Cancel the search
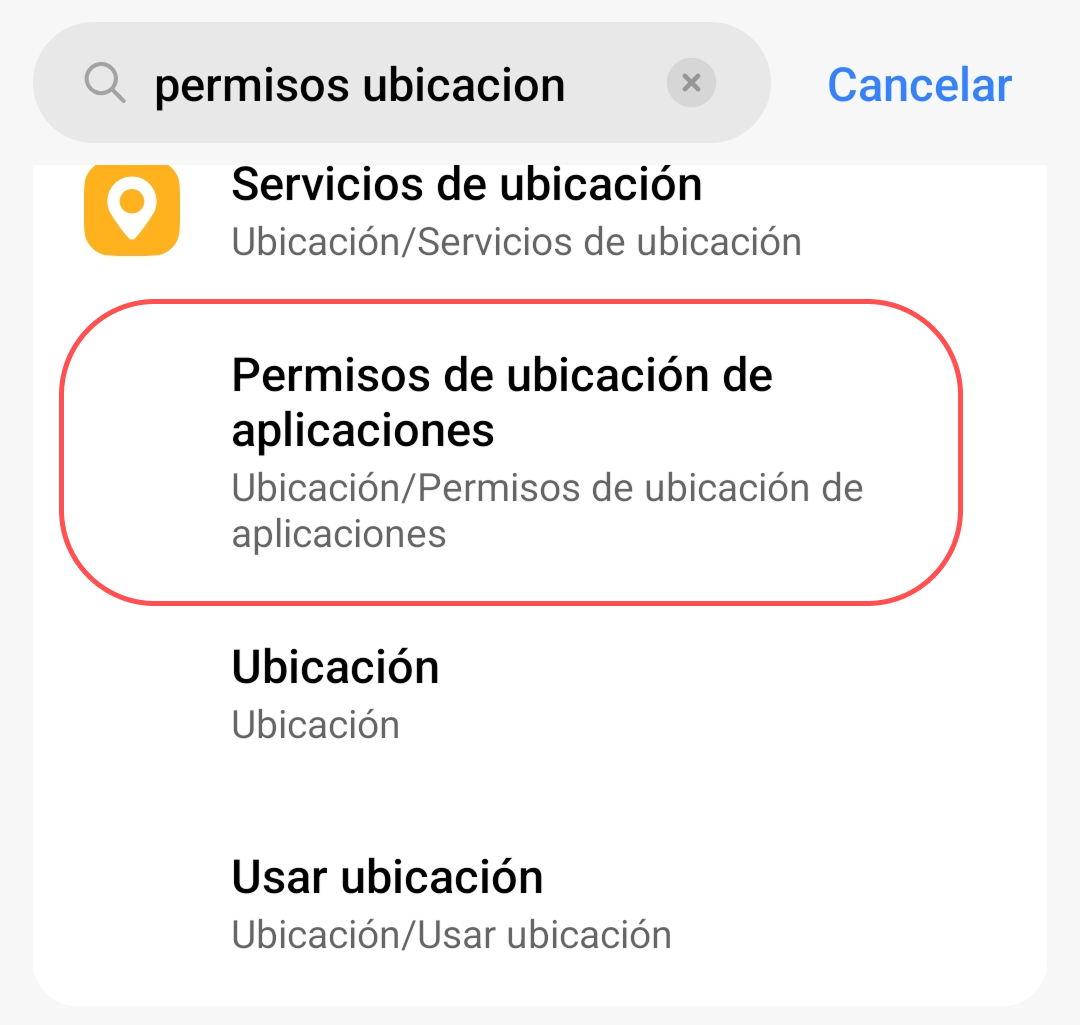Viewport: 1080px width, 1025px height. click(x=919, y=85)
